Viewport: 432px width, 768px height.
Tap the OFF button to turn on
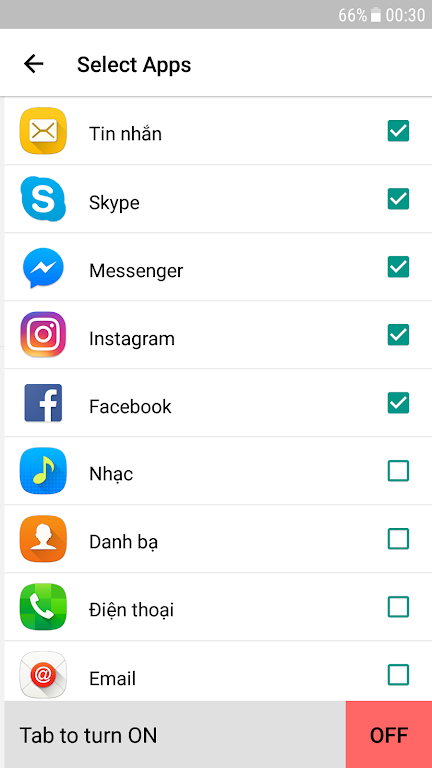[389, 735]
